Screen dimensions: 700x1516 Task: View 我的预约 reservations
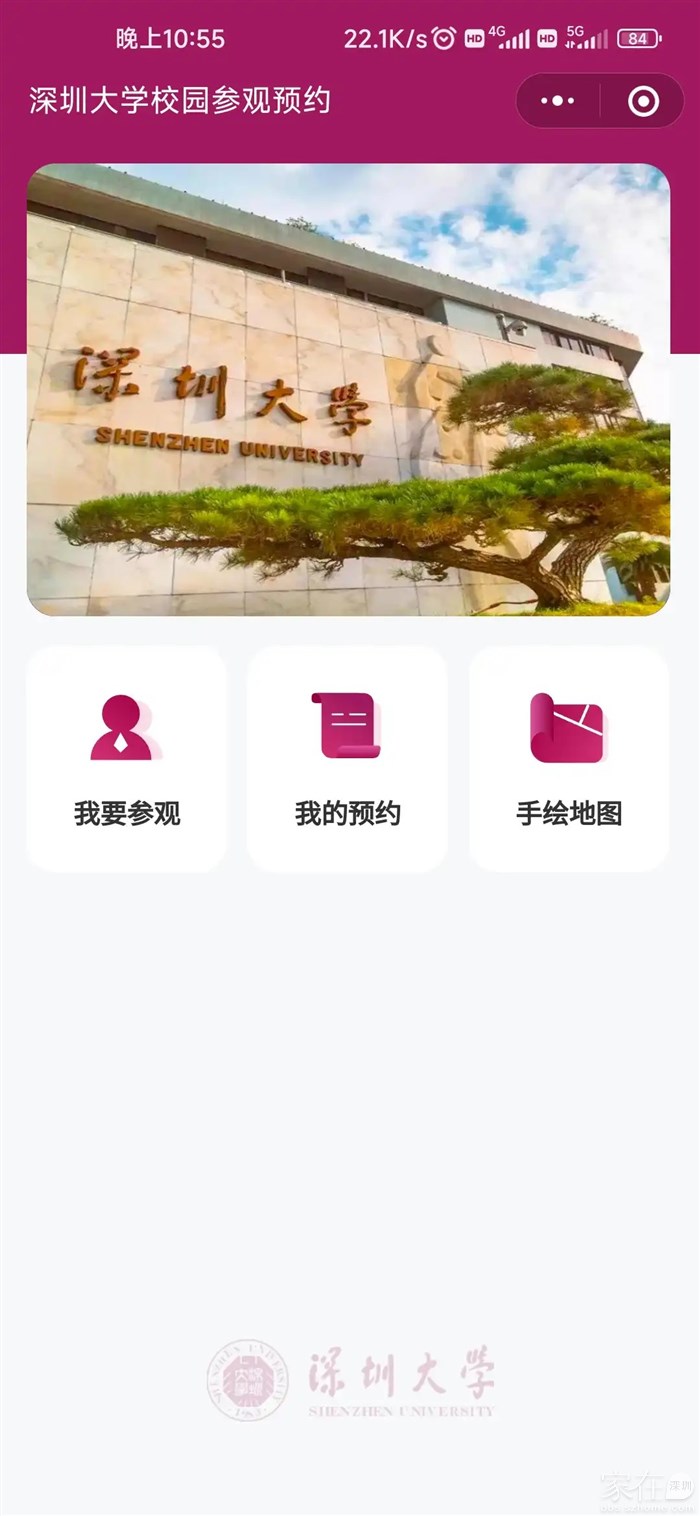(347, 759)
